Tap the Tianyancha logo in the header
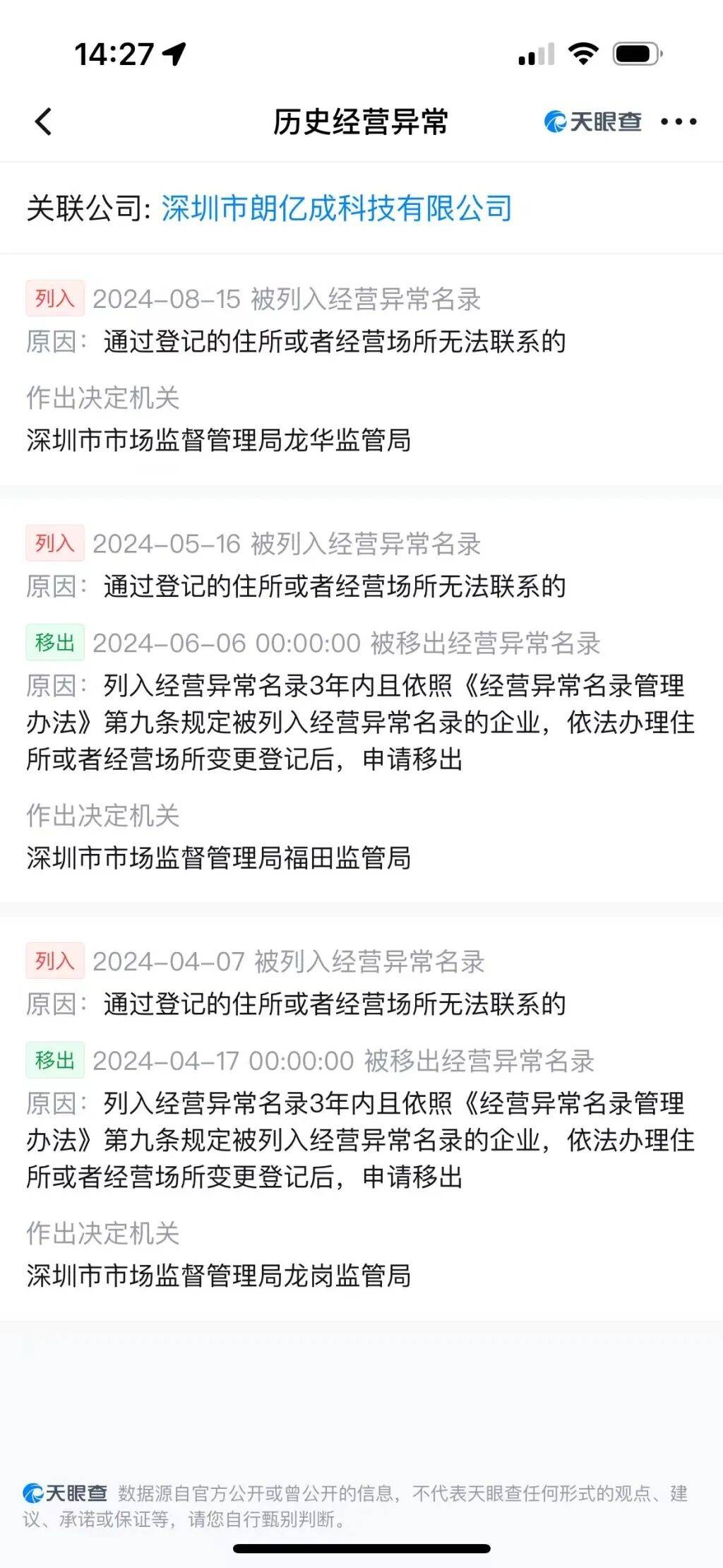 592,121
